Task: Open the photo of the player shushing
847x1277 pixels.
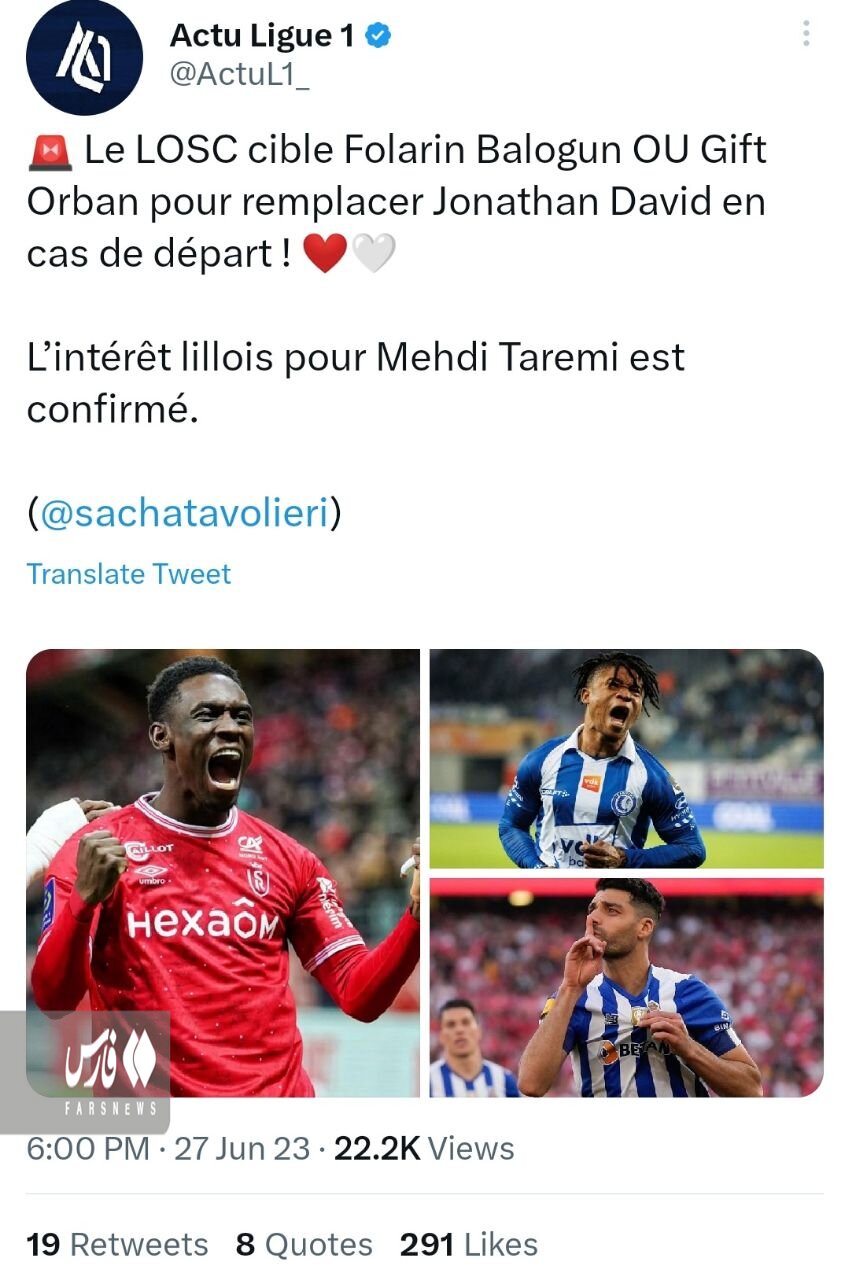Action: 627,987
